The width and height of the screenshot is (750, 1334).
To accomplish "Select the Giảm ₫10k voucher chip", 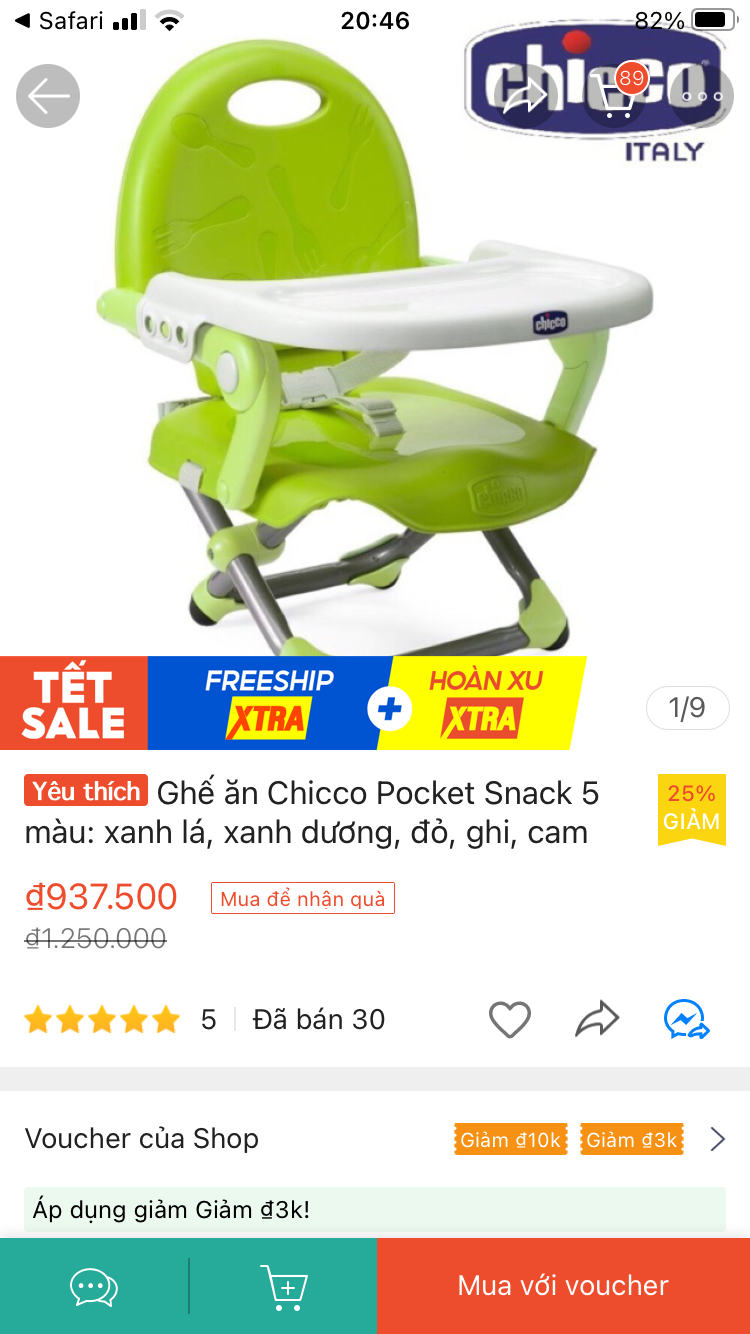I will coord(510,1139).
